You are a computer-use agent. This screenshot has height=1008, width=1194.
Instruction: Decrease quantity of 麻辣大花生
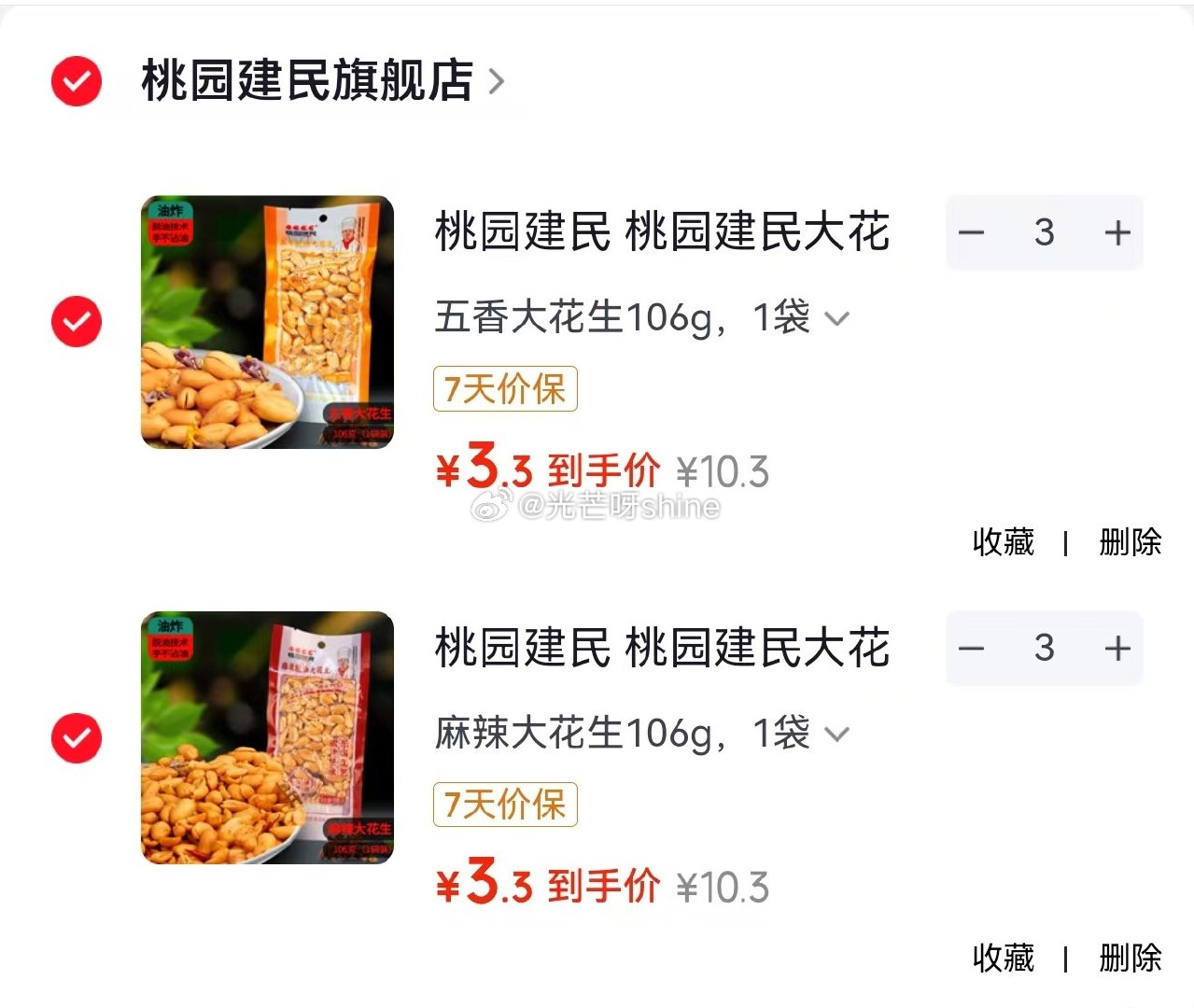(972, 648)
